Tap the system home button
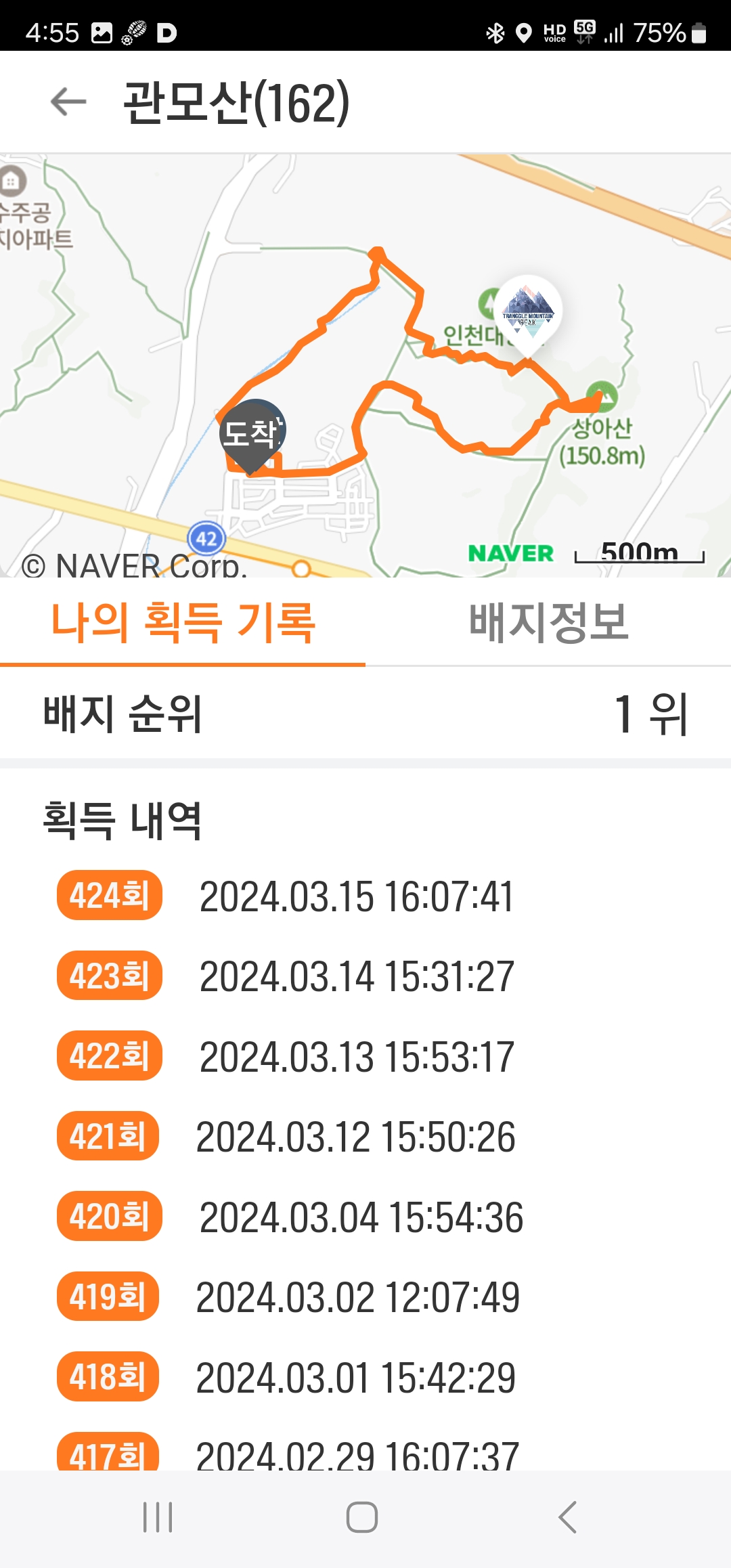The image size is (731, 1568). [x=362, y=1517]
